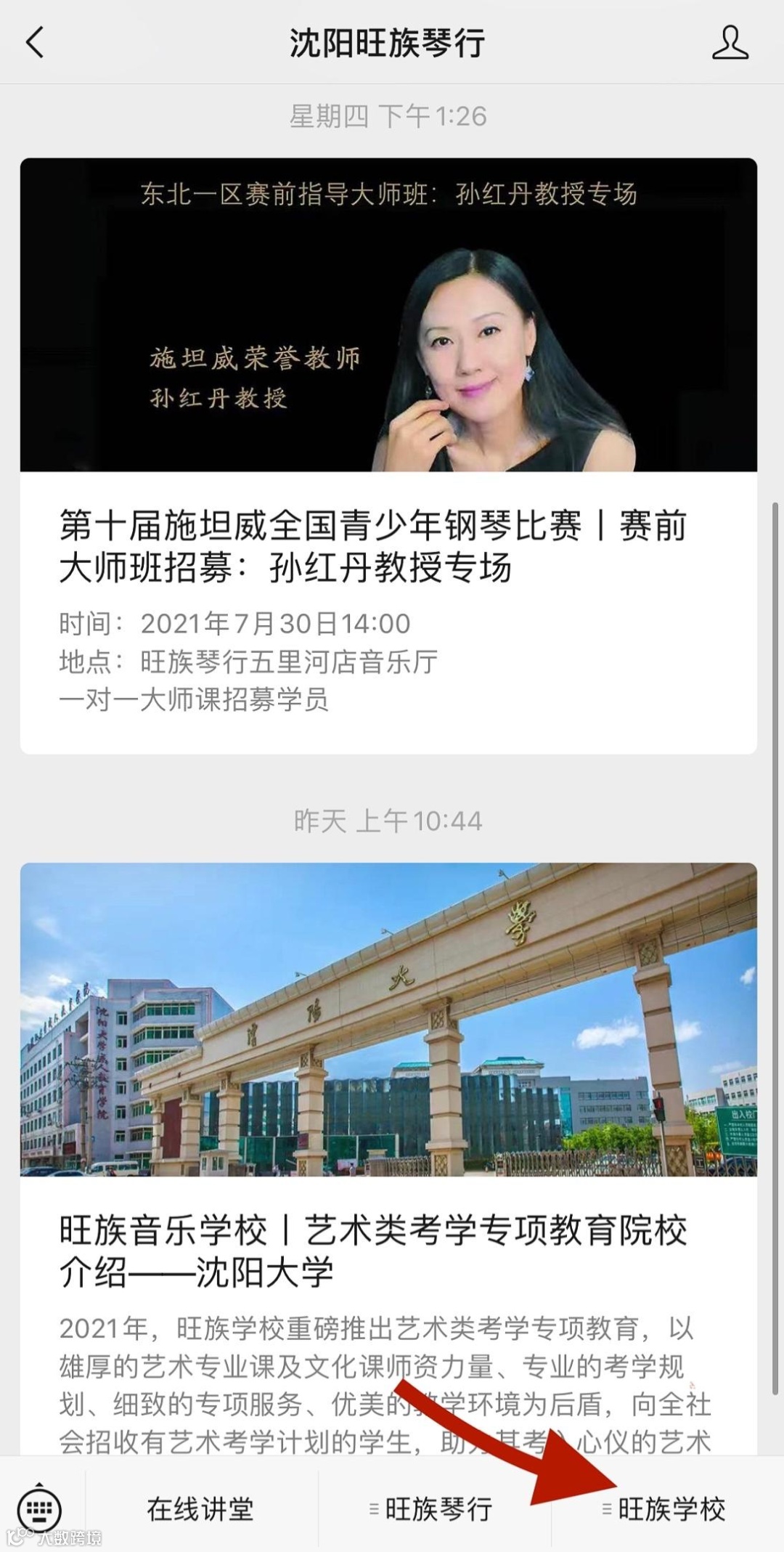Open the 在线讲堂 menu
The height and width of the screenshot is (1552, 784).
click(200, 1510)
